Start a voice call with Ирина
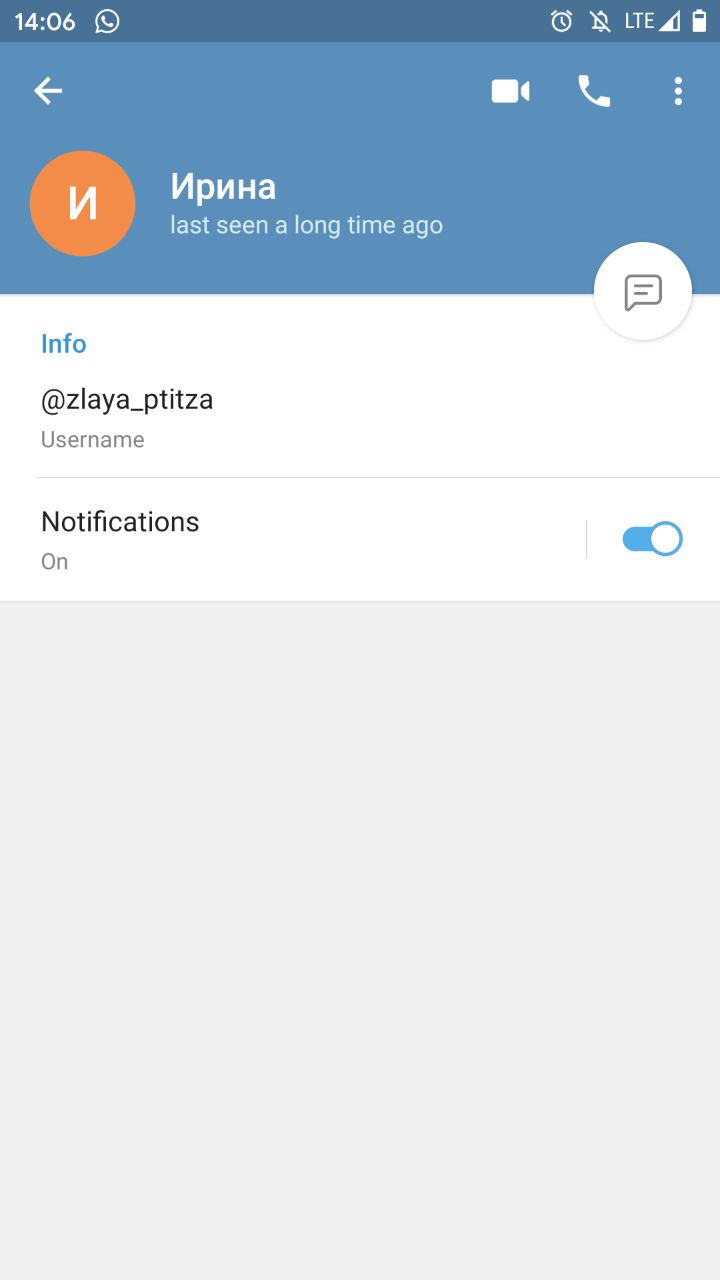This screenshot has width=720, height=1280. [594, 91]
